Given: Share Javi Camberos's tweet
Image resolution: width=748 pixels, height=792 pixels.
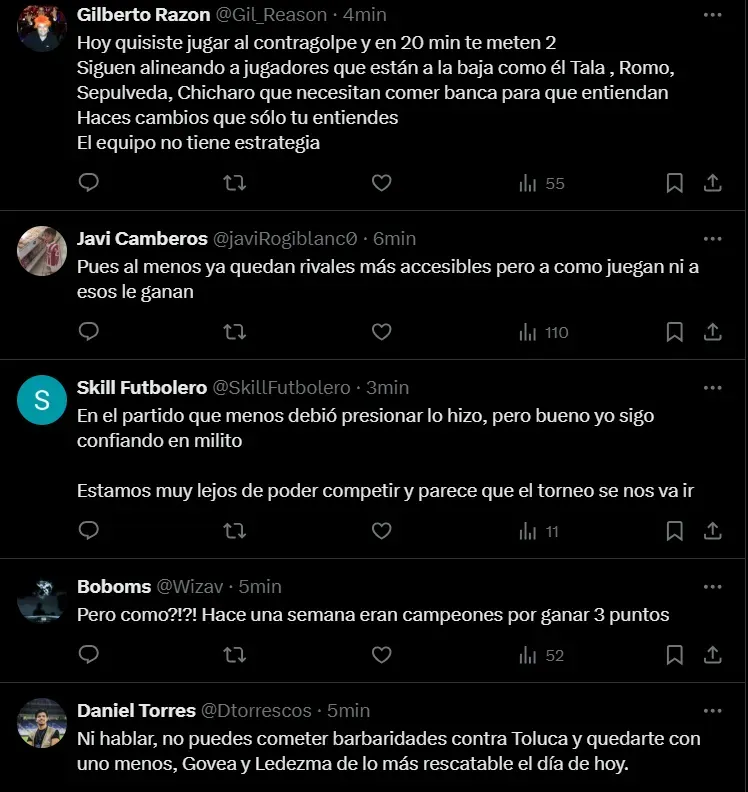Looking at the screenshot, I should (x=713, y=332).
